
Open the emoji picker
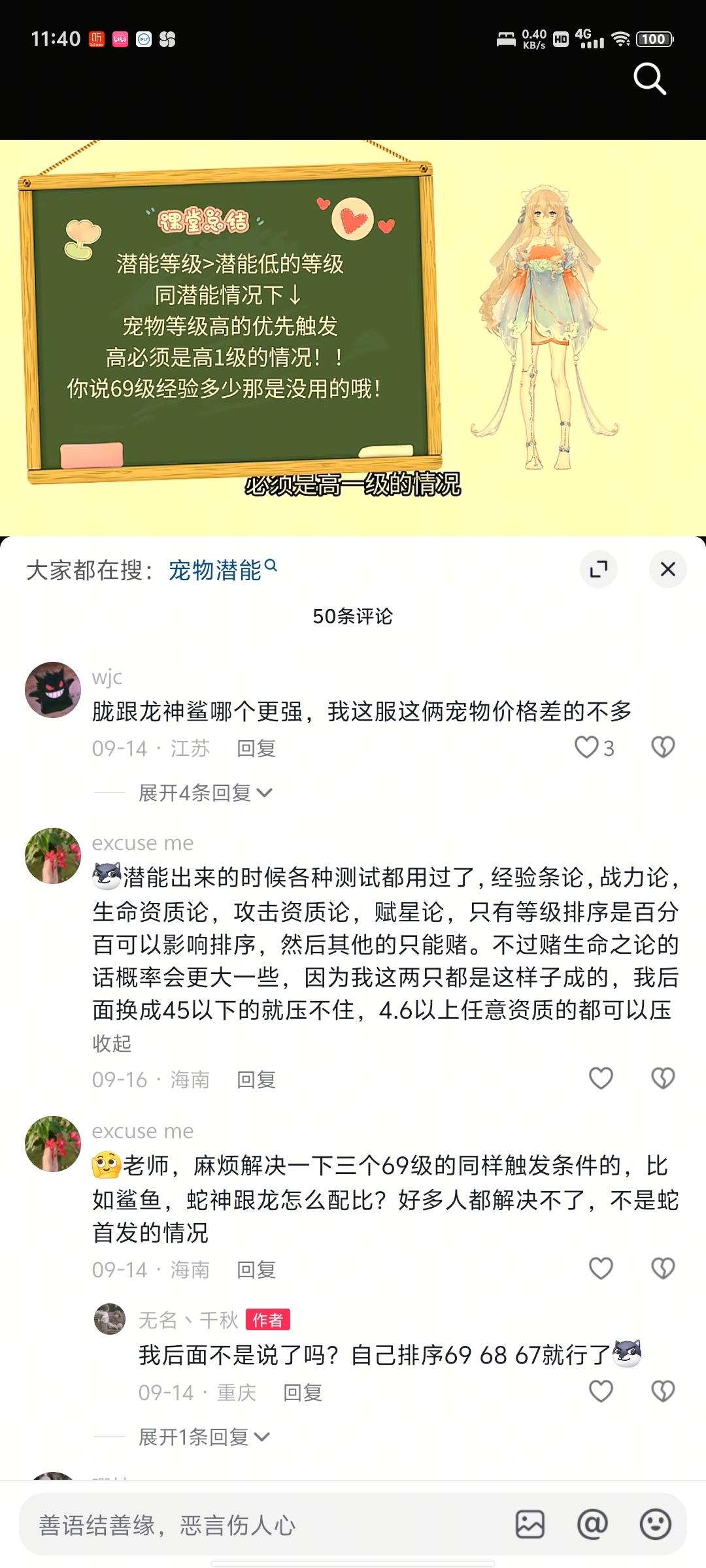point(655,1525)
